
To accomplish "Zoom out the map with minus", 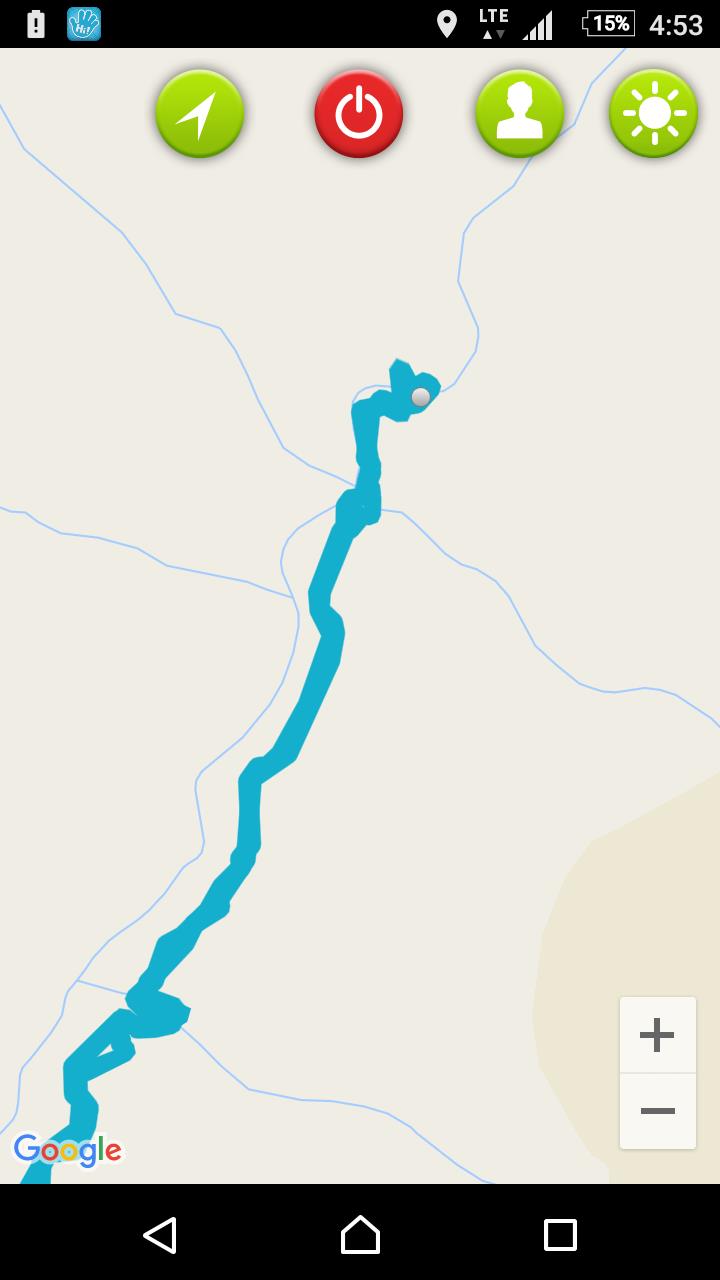I will [x=657, y=1111].
